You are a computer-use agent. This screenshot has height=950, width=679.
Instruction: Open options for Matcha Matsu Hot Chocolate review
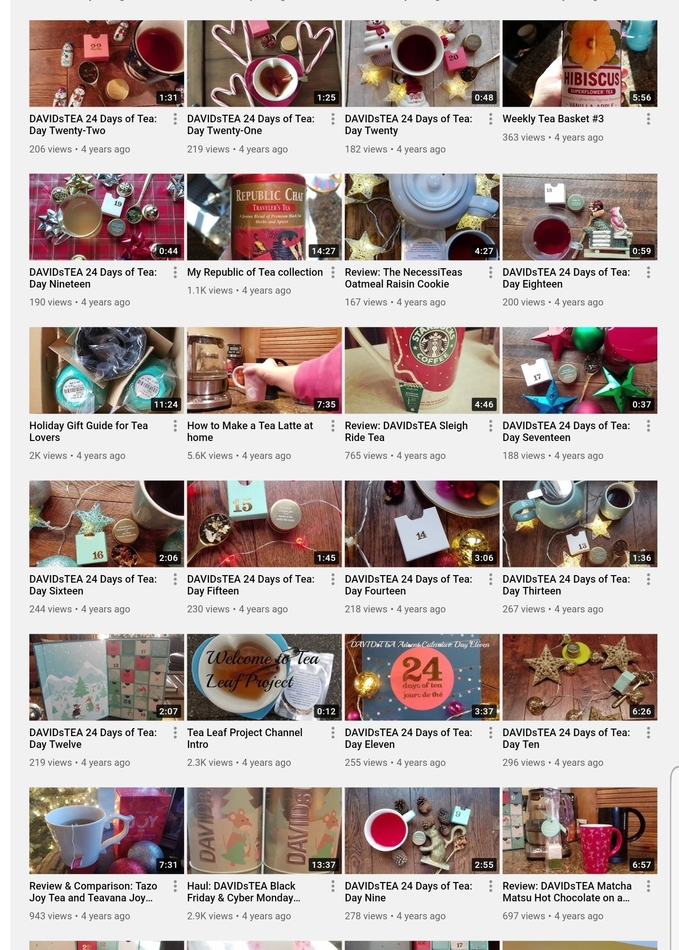pos(648,886)
